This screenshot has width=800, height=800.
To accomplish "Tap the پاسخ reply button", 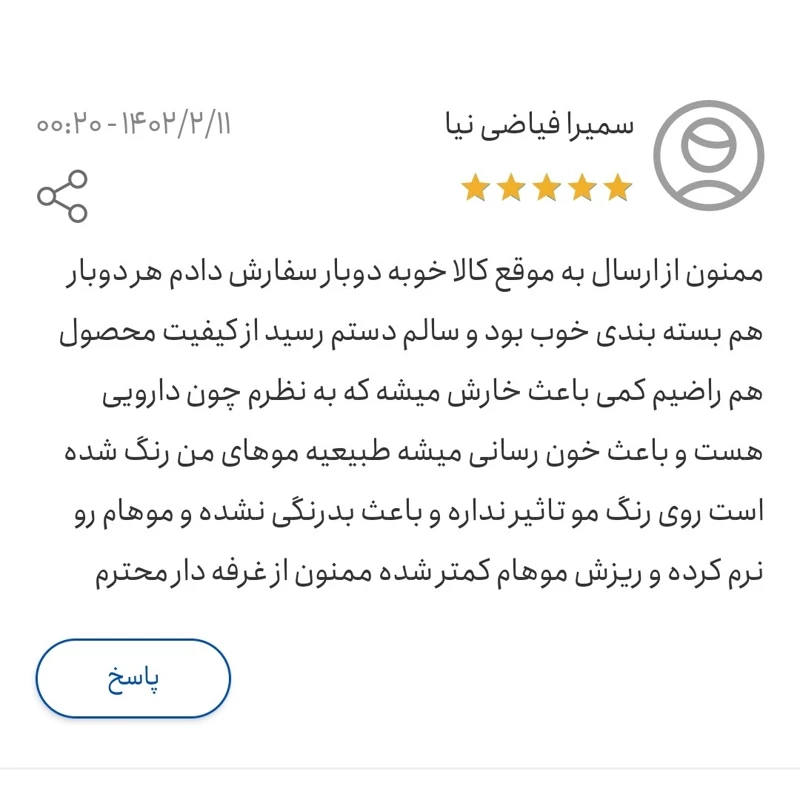I will tap(133, 678).
